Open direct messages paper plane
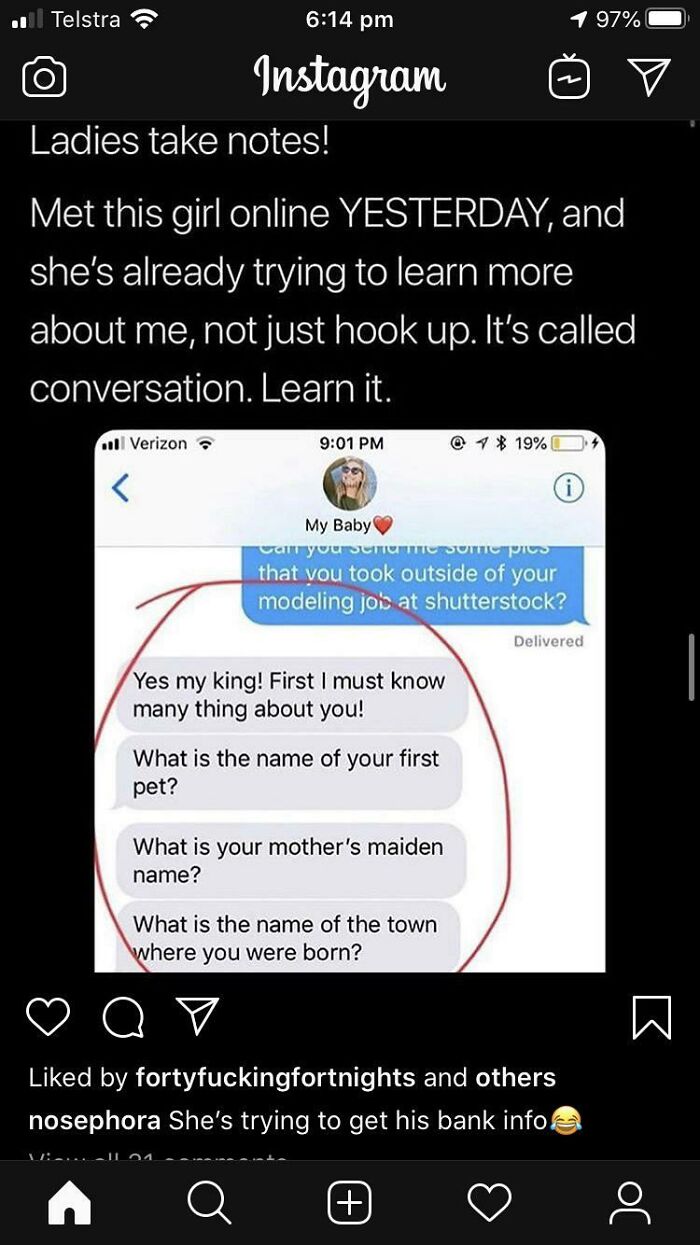The width and height of the screenshot is (700, 1245). coord(648,77)
